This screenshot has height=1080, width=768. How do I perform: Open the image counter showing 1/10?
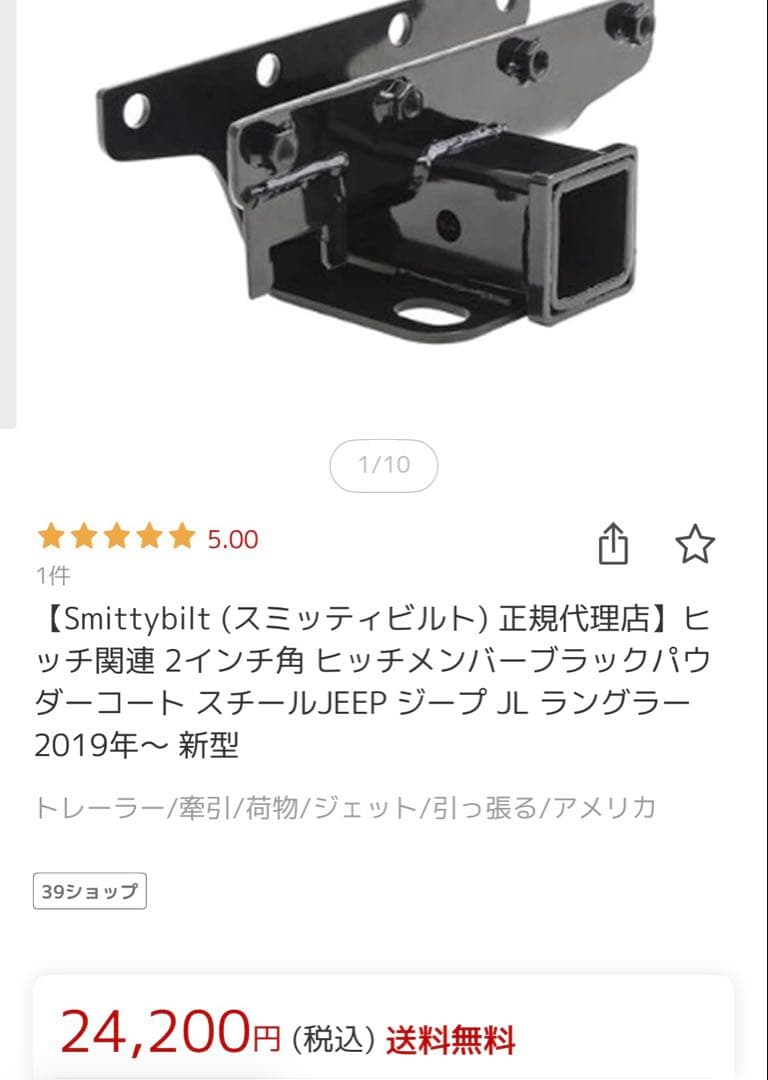click(385, 463)
